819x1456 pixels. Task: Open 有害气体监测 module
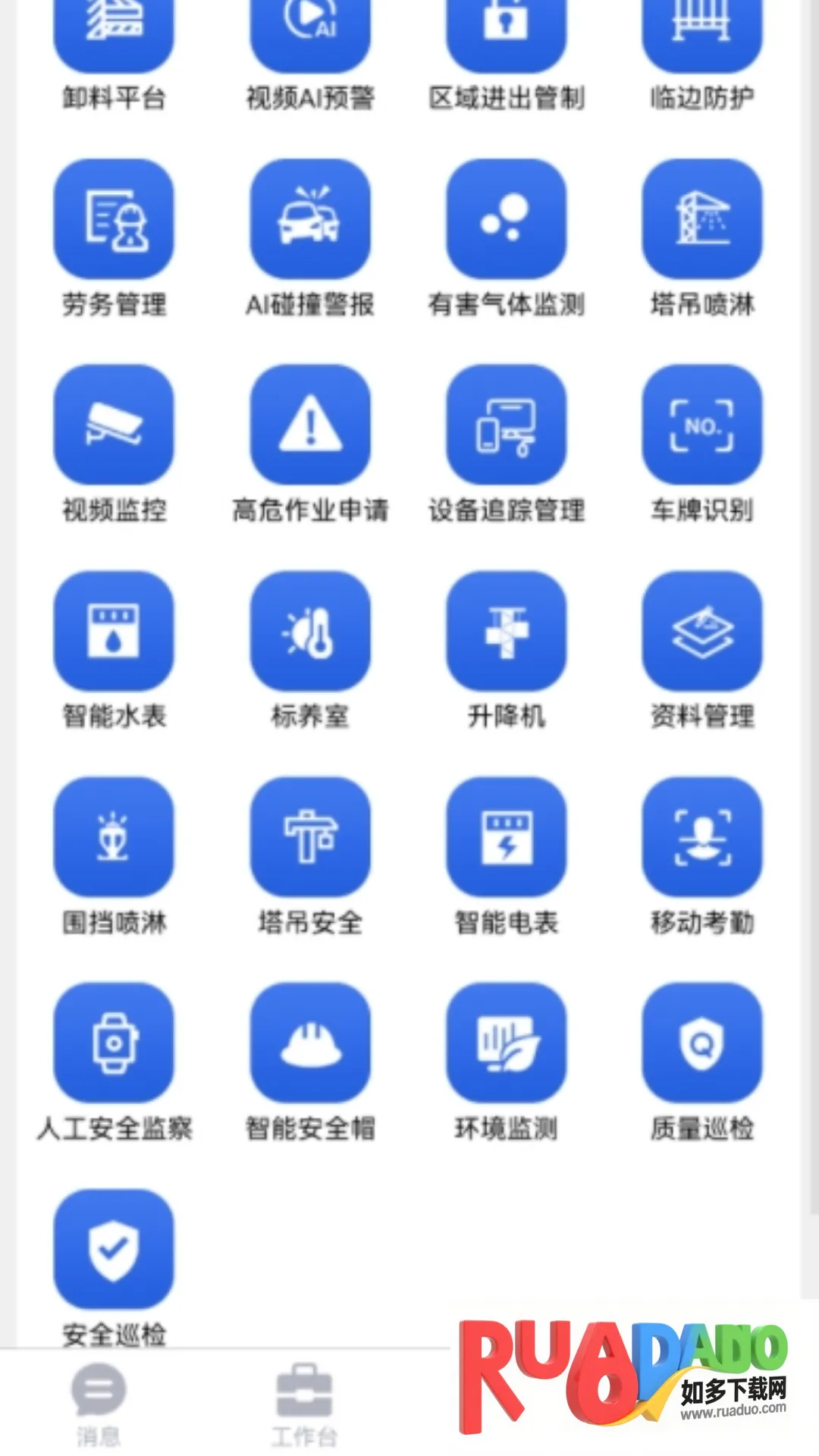(x=506, y=219)
